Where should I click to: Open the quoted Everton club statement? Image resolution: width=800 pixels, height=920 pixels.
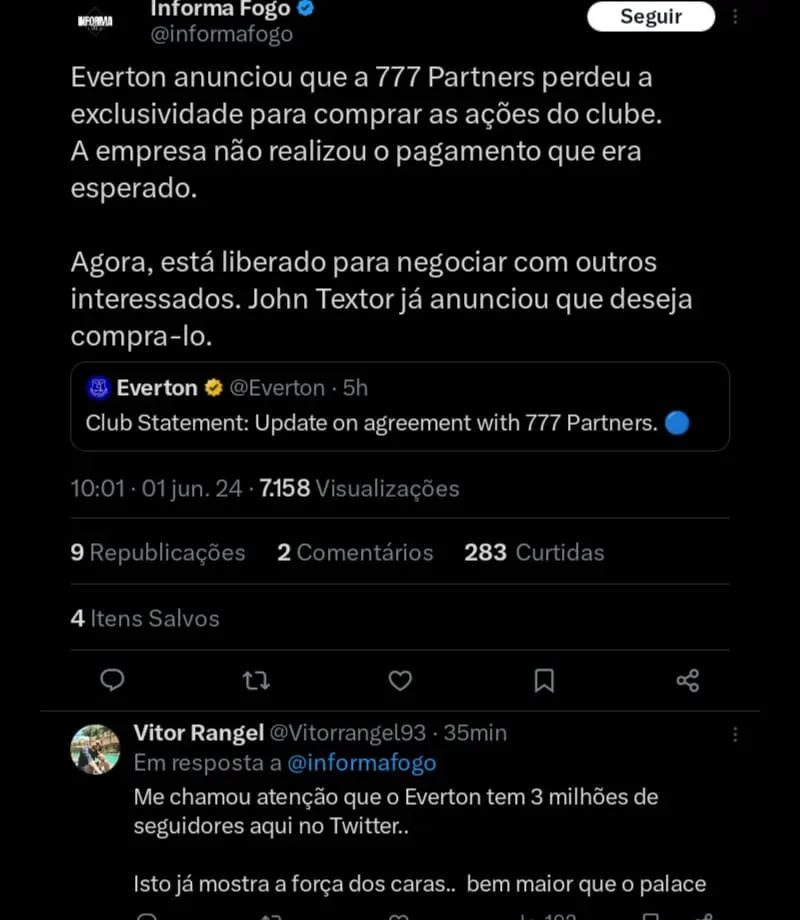[x=400, y=406]
